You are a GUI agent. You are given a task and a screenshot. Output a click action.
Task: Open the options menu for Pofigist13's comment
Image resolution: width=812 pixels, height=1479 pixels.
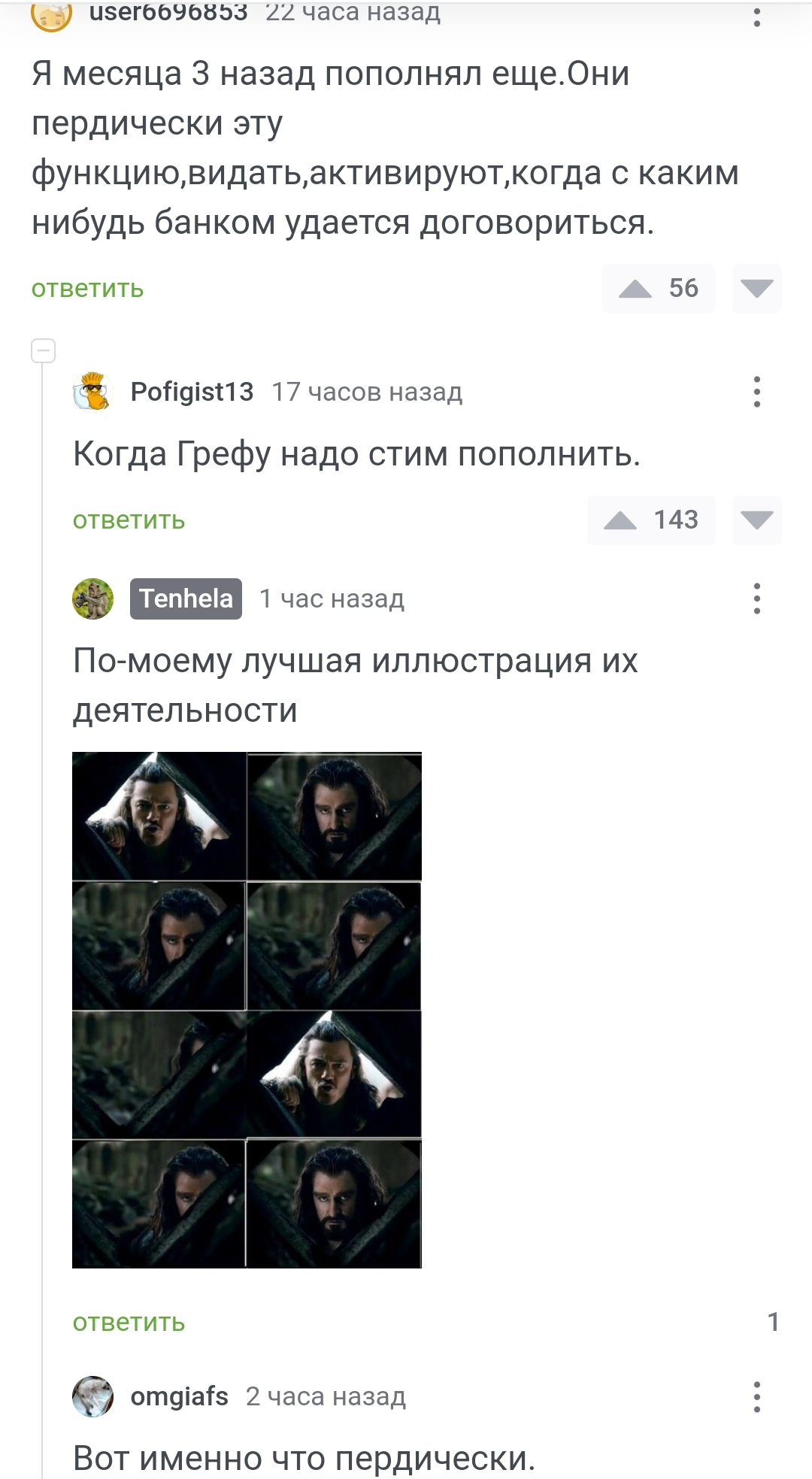[x=756, y=392]
